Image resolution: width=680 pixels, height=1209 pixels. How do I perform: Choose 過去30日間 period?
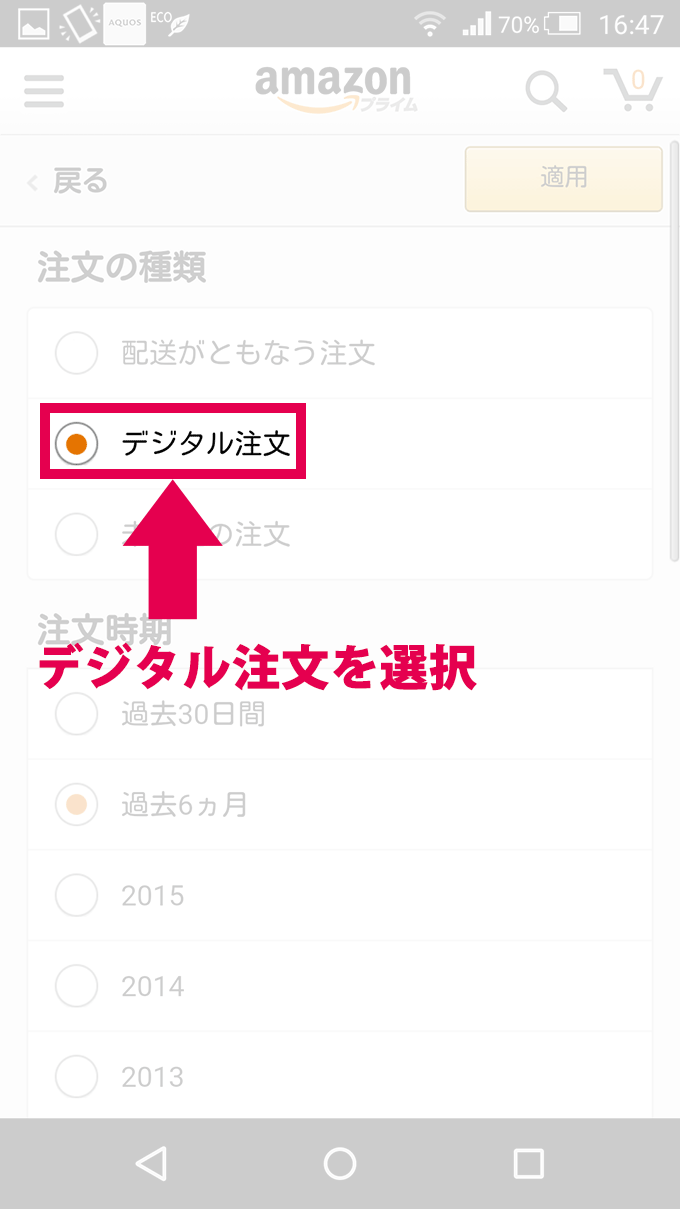point(77,714)
